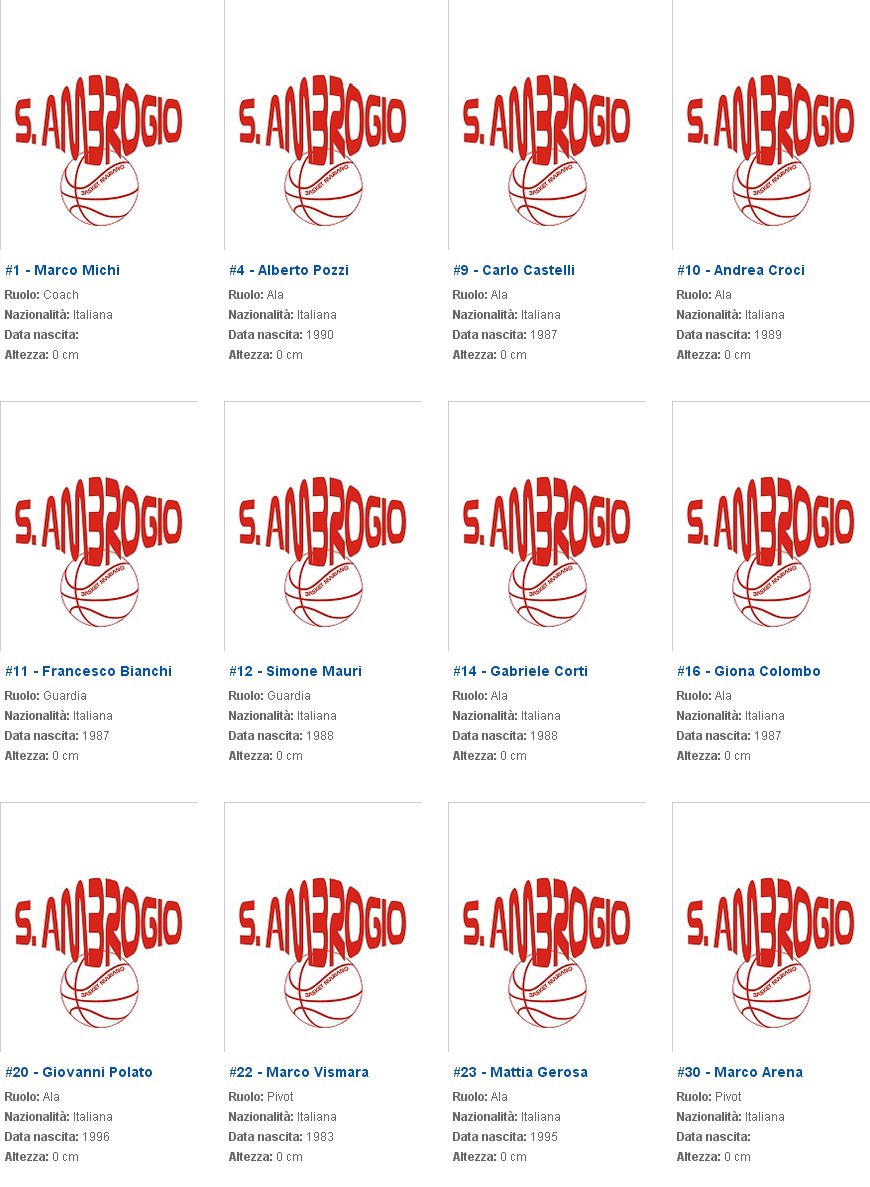Open Alberto Pozzi's player page
This screenshot has height=1187, width=870.
tap(288, 270)
